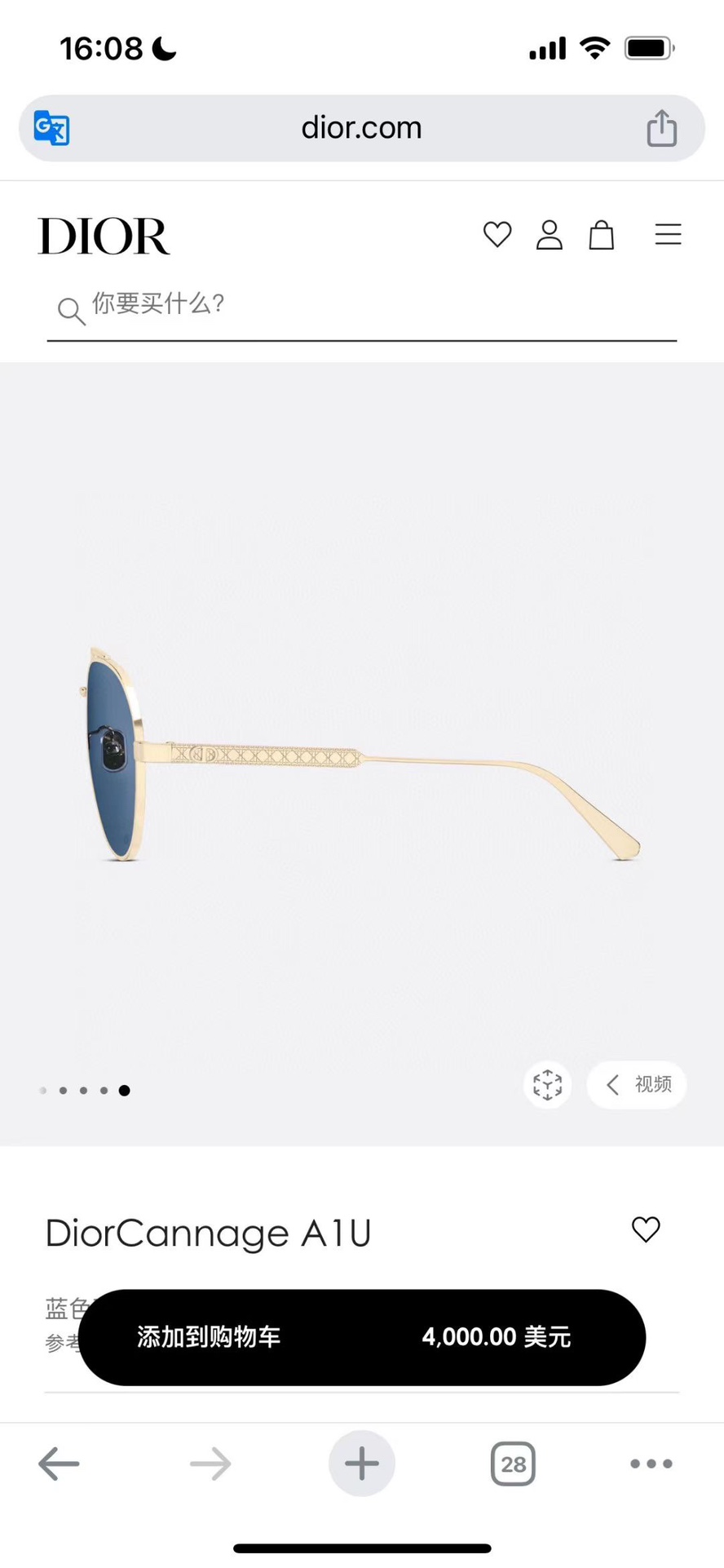Open the 3D view icon
This screenshot has height=1568, width=724.
click(547, 1085)
